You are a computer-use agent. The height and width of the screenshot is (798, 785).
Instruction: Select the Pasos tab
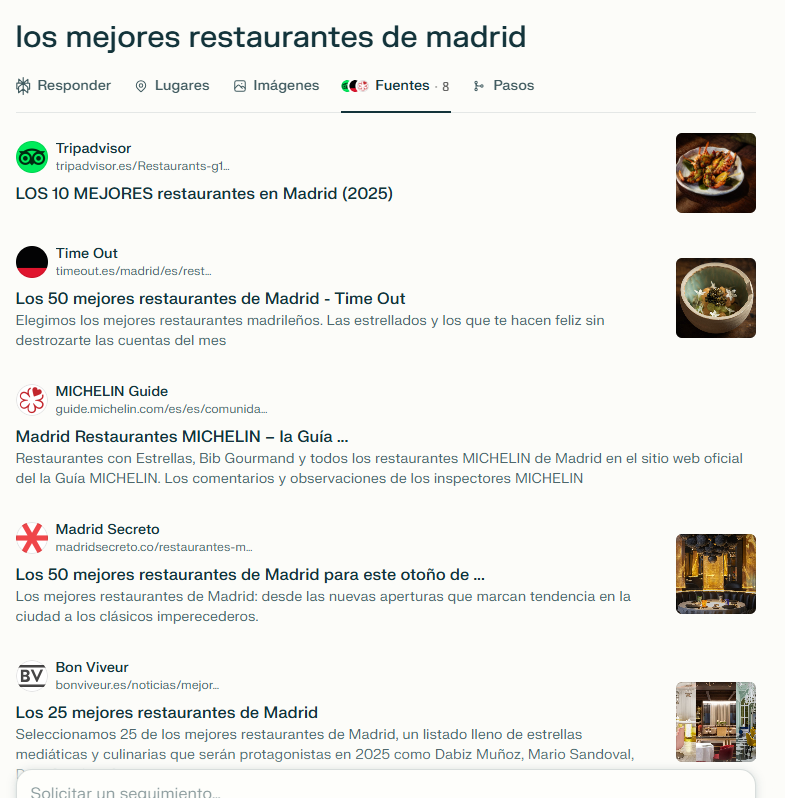(504, 86)
